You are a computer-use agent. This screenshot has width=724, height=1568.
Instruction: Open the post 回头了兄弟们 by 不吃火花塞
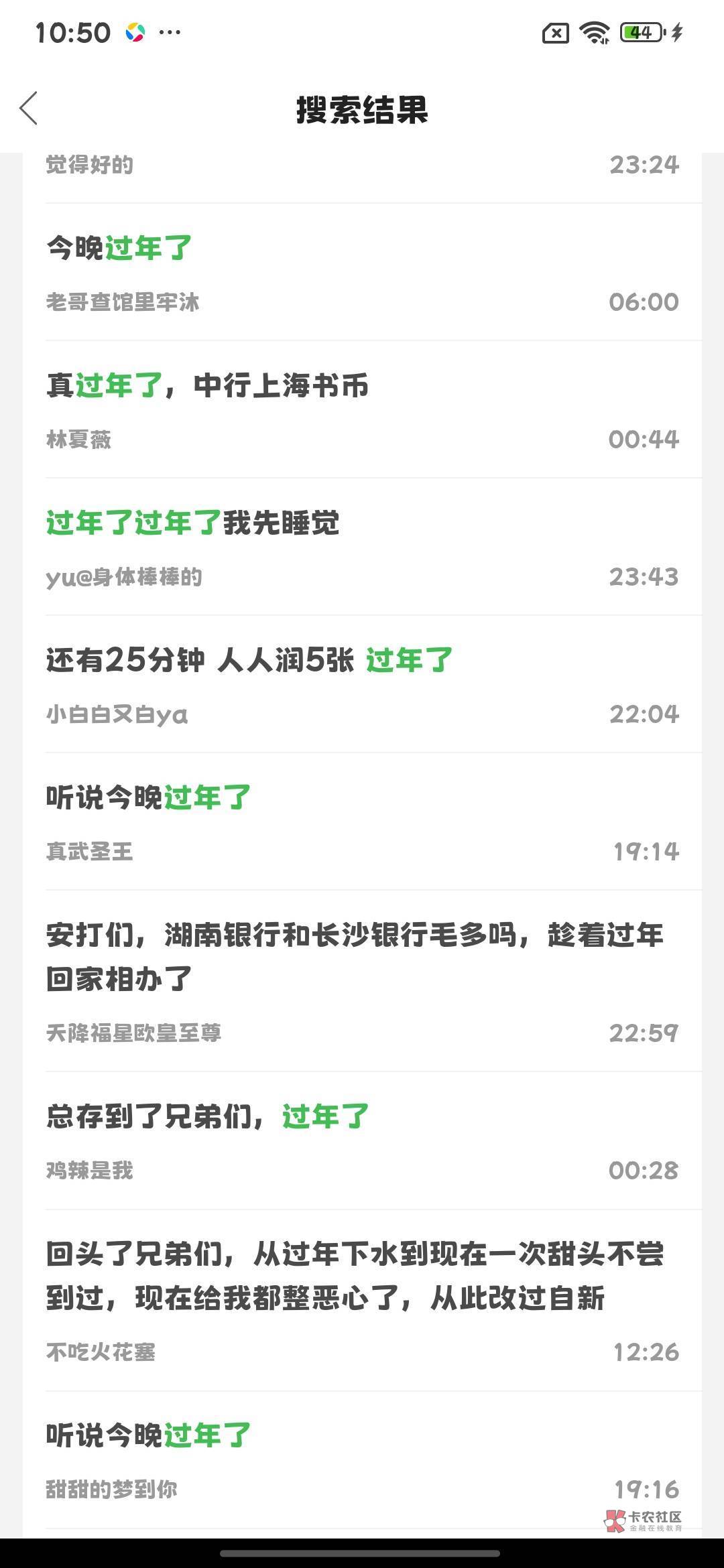362,1299
